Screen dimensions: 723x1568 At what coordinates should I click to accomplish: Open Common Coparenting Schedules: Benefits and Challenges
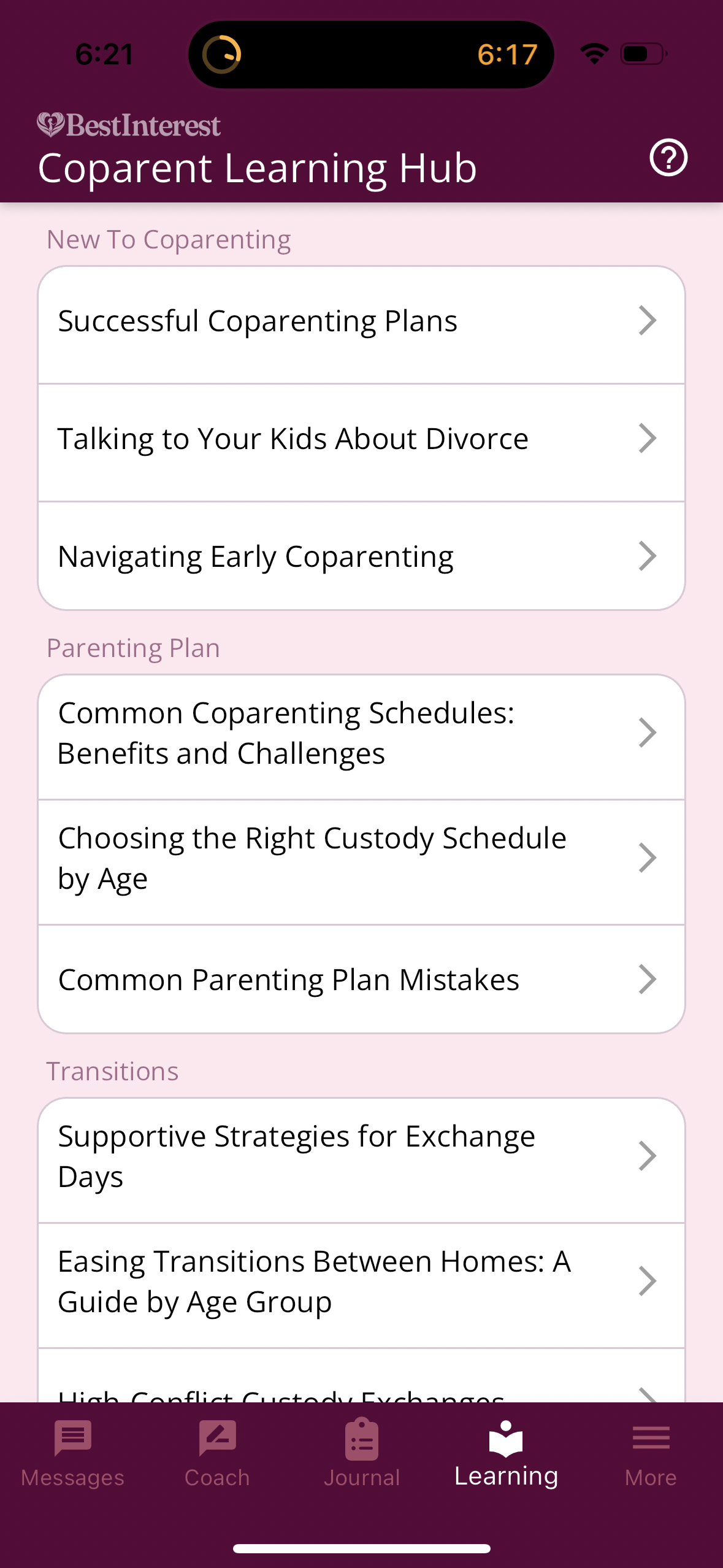click(361, 737)
